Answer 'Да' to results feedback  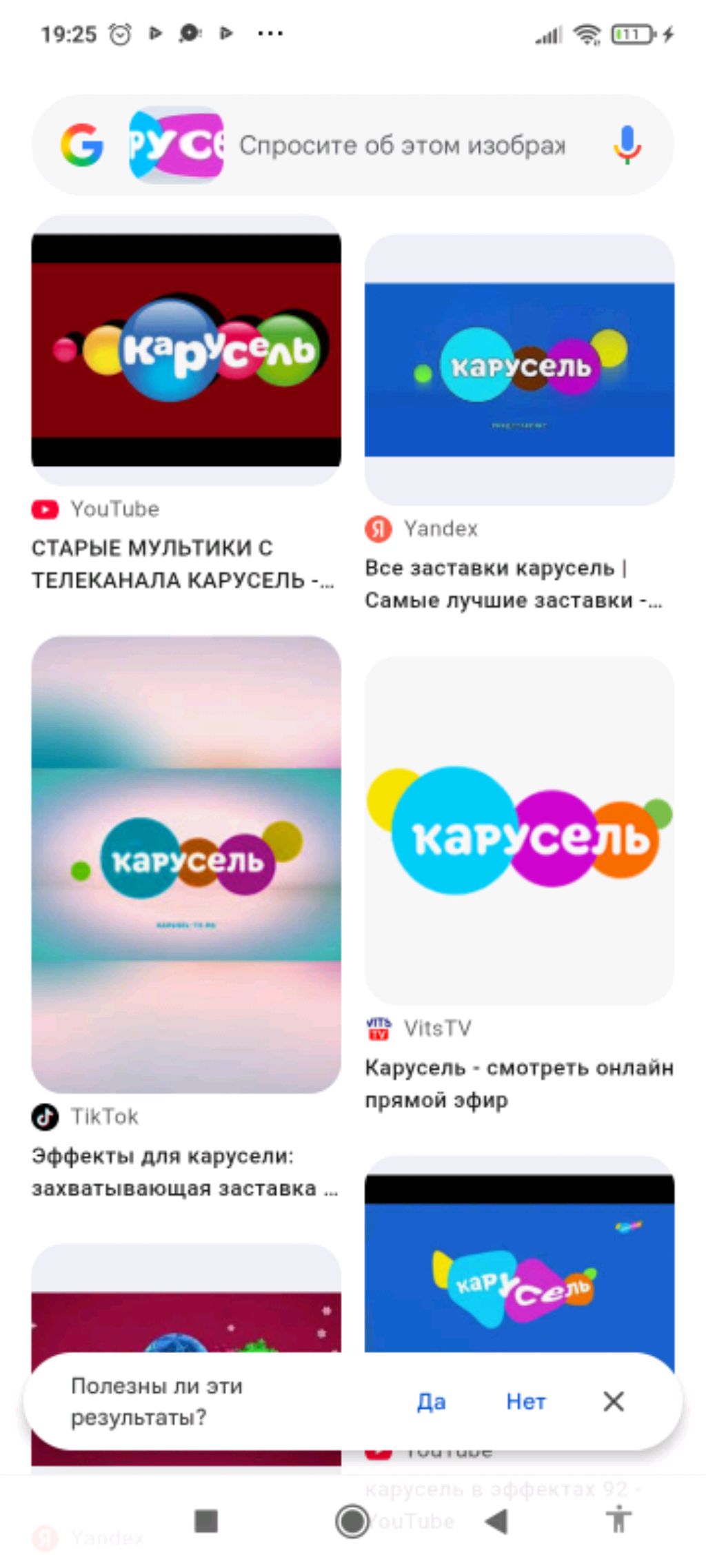(x=432, y=1401)
